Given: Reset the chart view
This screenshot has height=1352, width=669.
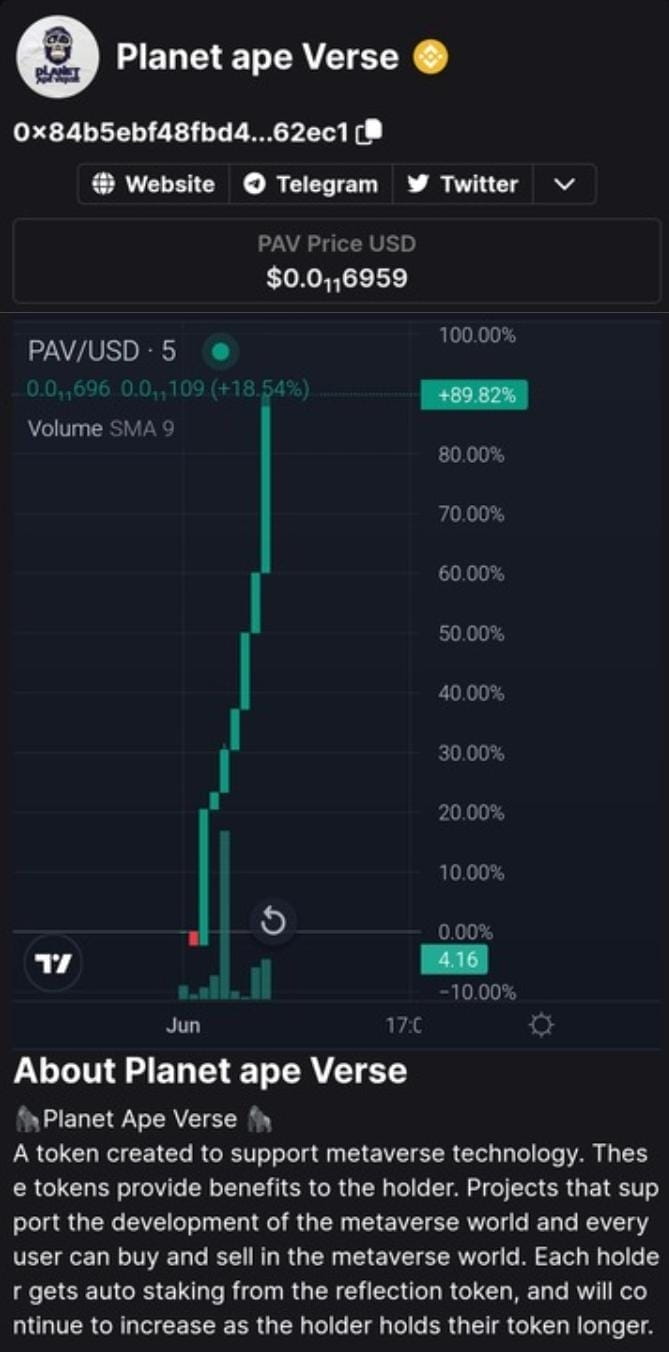Looking at the screenshot, I should tap(274, 922).
